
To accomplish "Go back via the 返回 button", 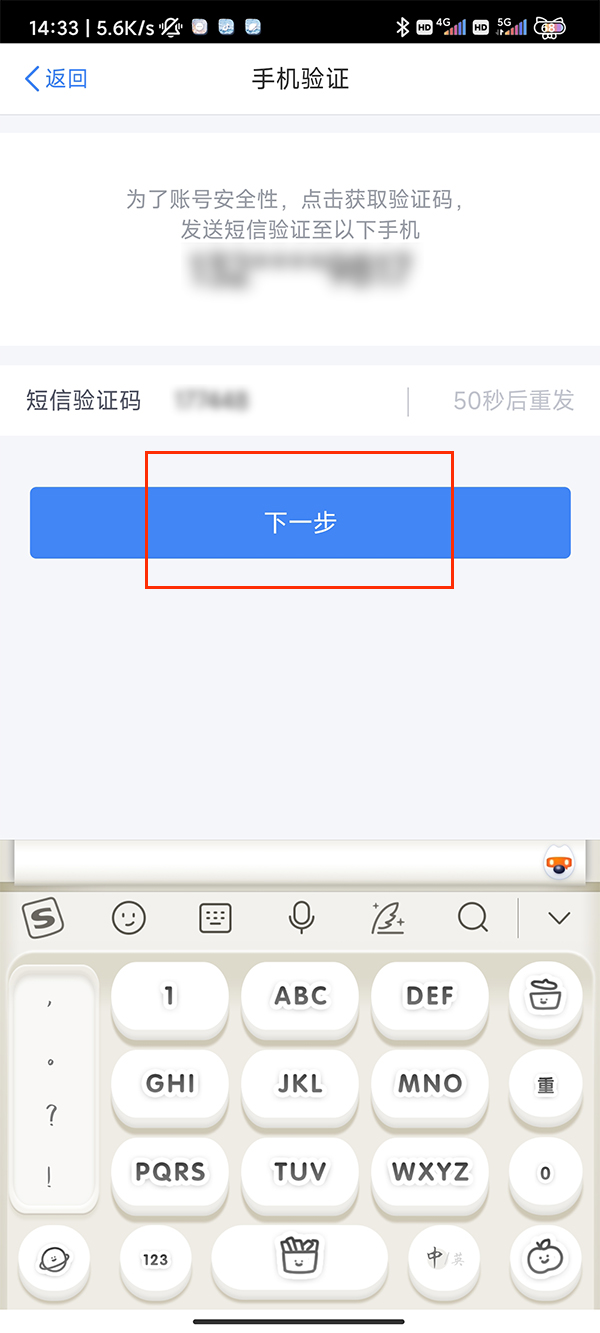I will tap(56, 79).
